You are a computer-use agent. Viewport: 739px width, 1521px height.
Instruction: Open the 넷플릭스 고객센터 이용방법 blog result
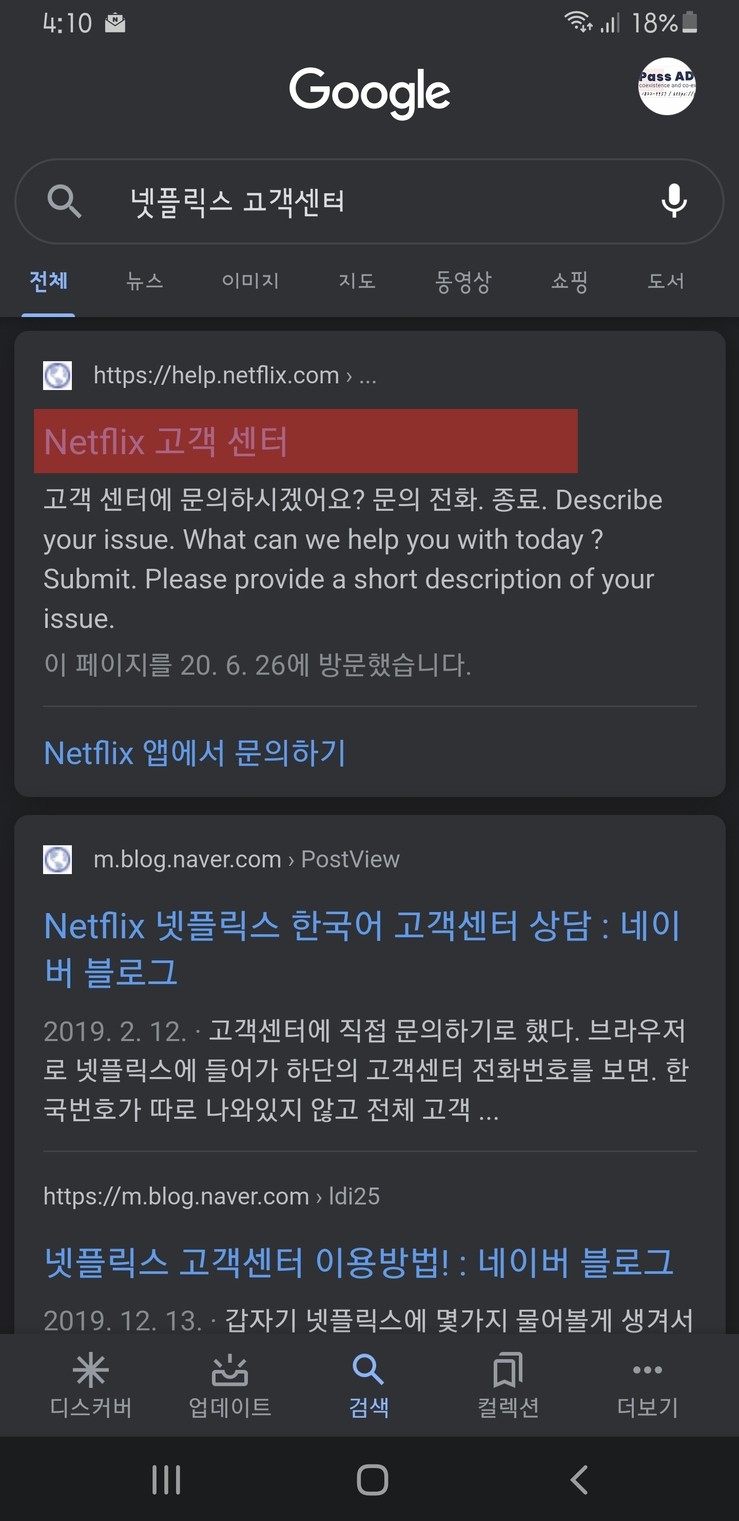tap(358, 1262)
